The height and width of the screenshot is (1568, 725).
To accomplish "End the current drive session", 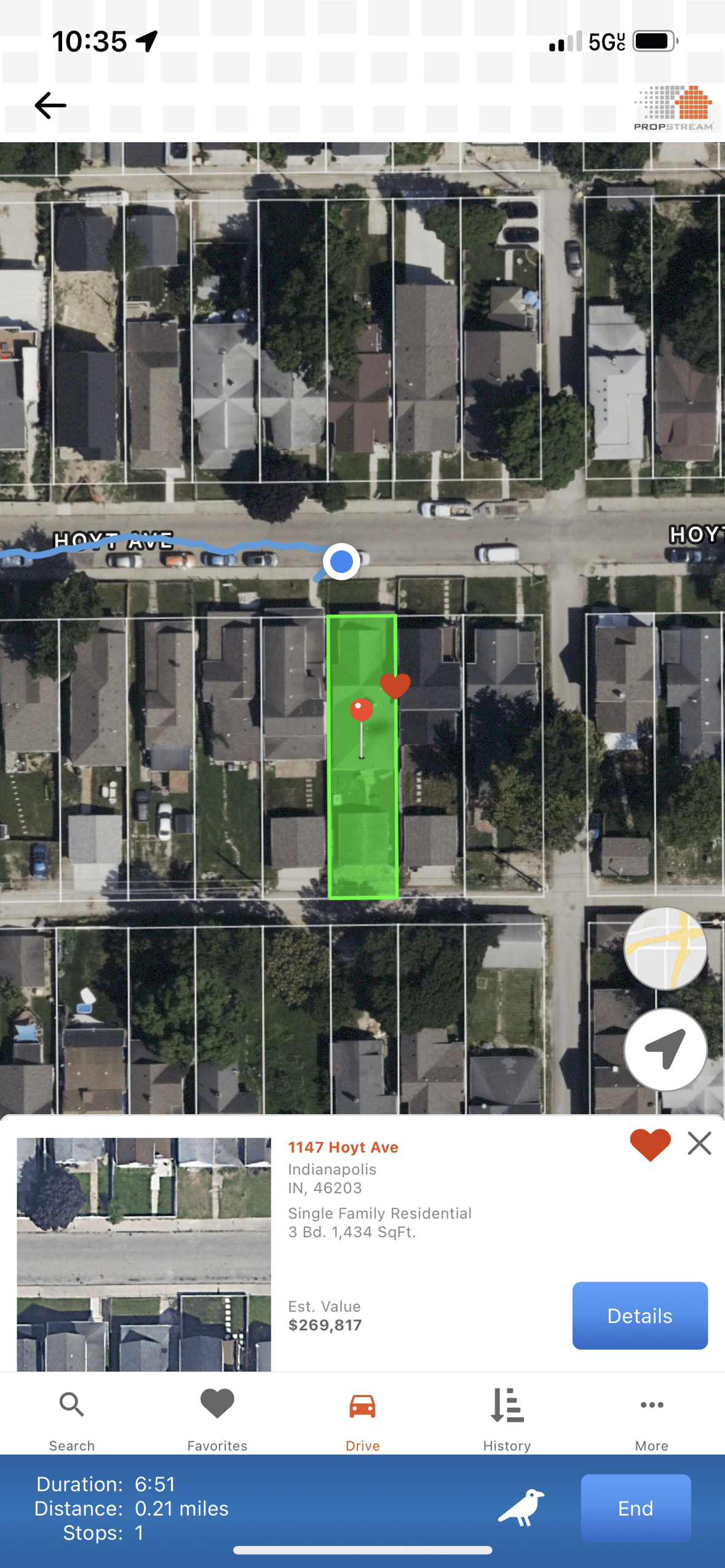I will tap(635, 1508).
